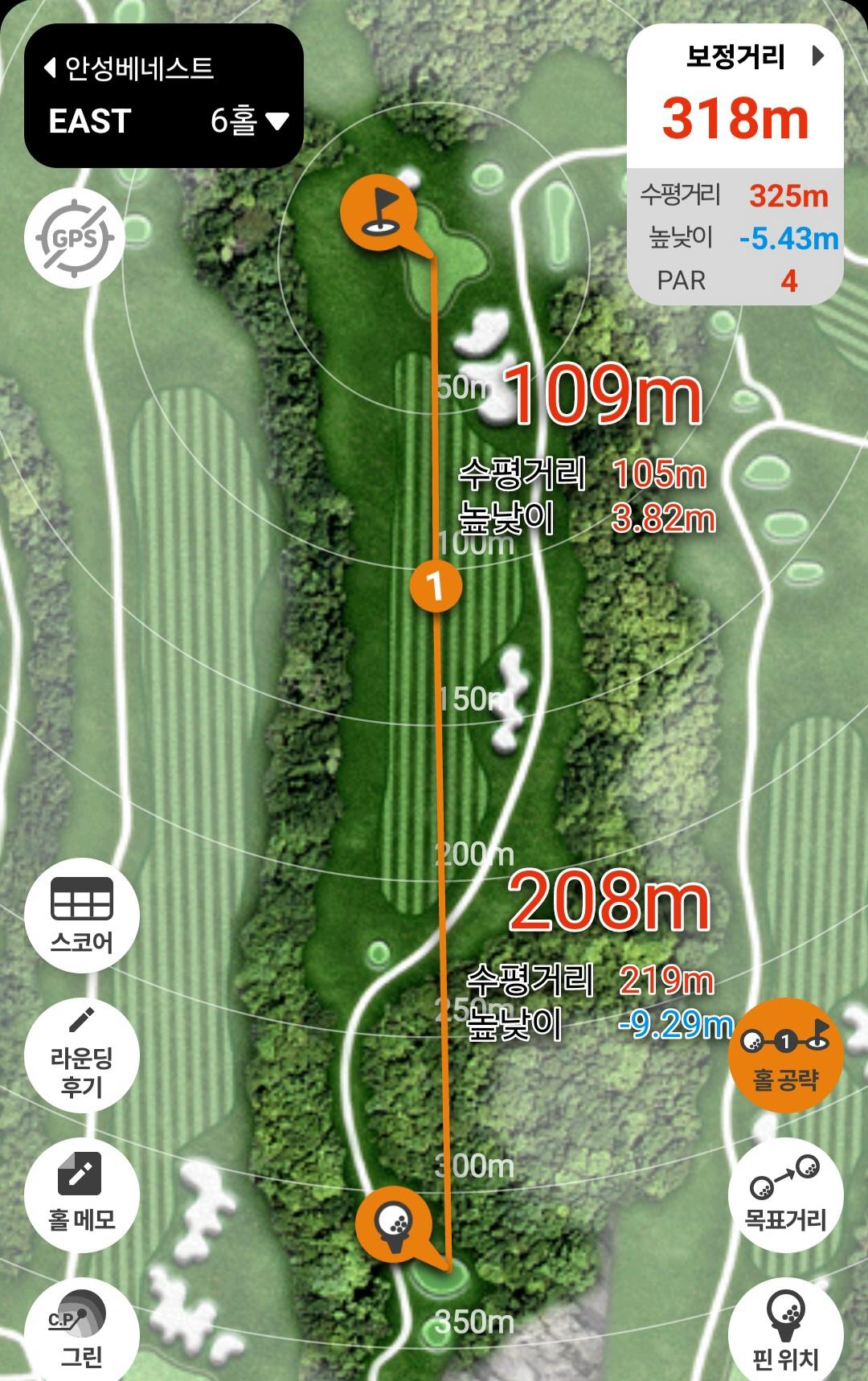This screenshot has height=1381, width=868.
Task: Go back to 안성베네스트 course
Action: pyautogui.click(x=129, y=68)
